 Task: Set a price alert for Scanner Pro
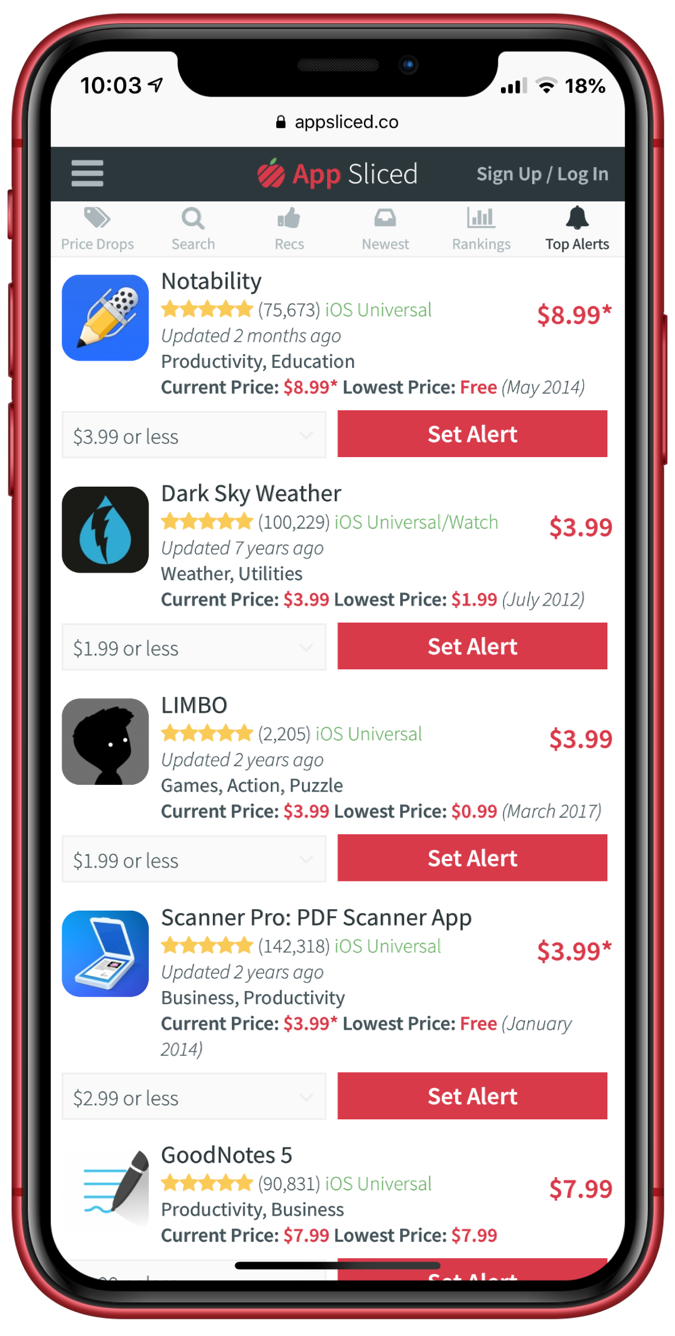(x=472, y=1096)
